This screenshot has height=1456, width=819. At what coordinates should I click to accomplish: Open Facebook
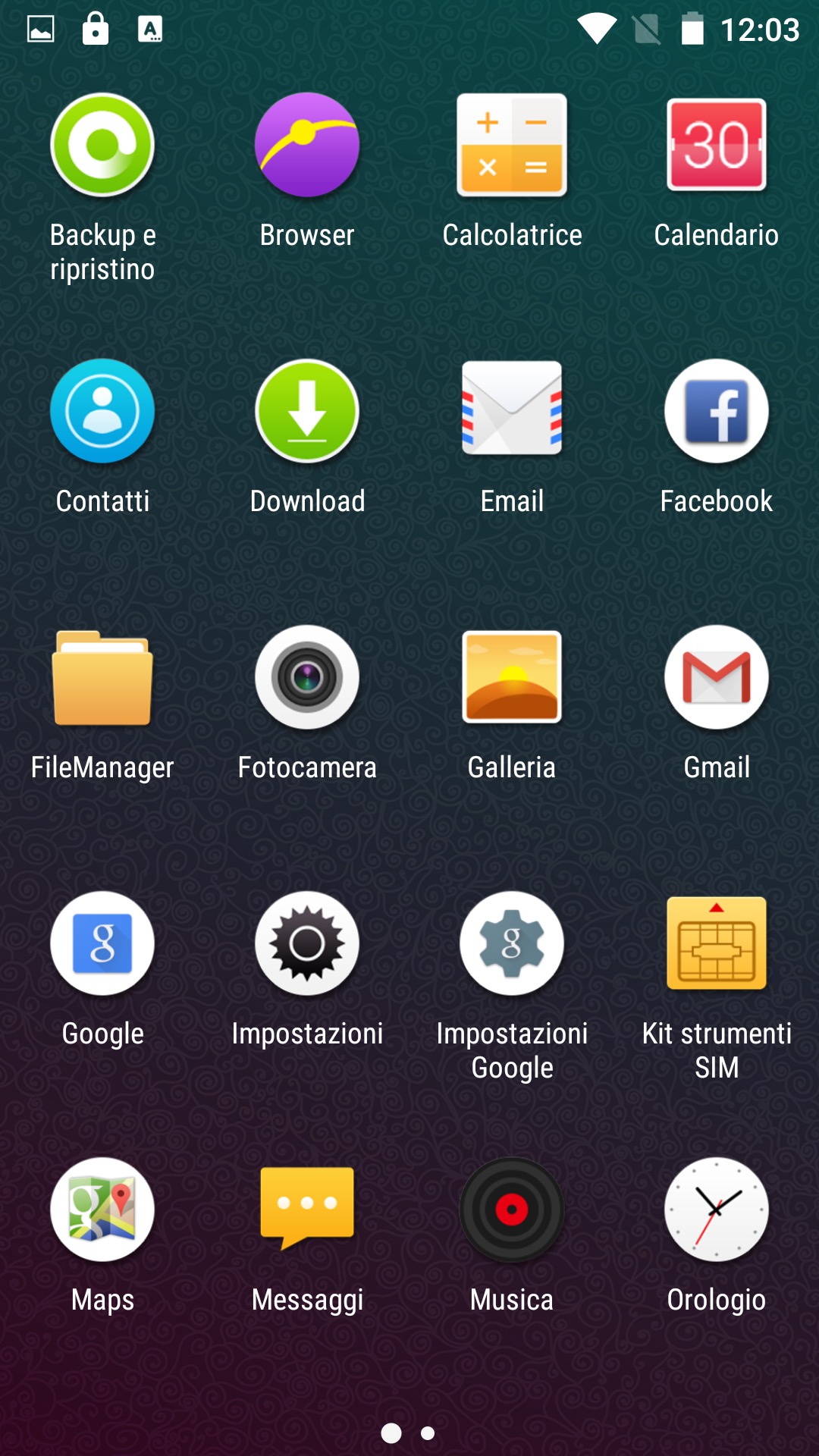(x=717, y=411)
